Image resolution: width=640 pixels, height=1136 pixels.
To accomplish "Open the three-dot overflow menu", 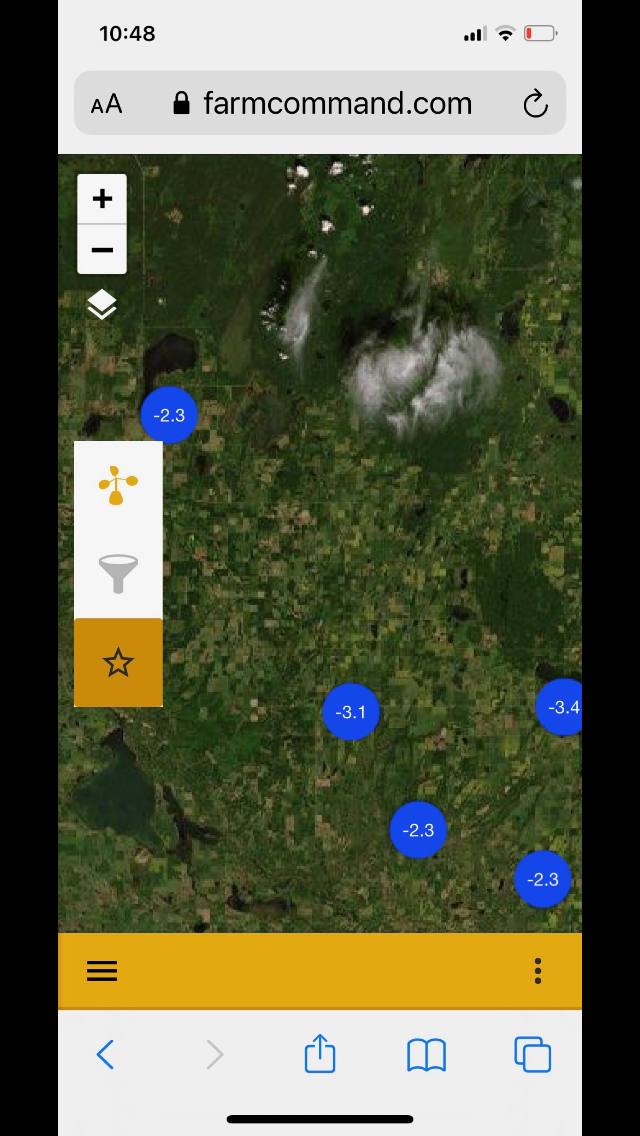I will 538,971.
